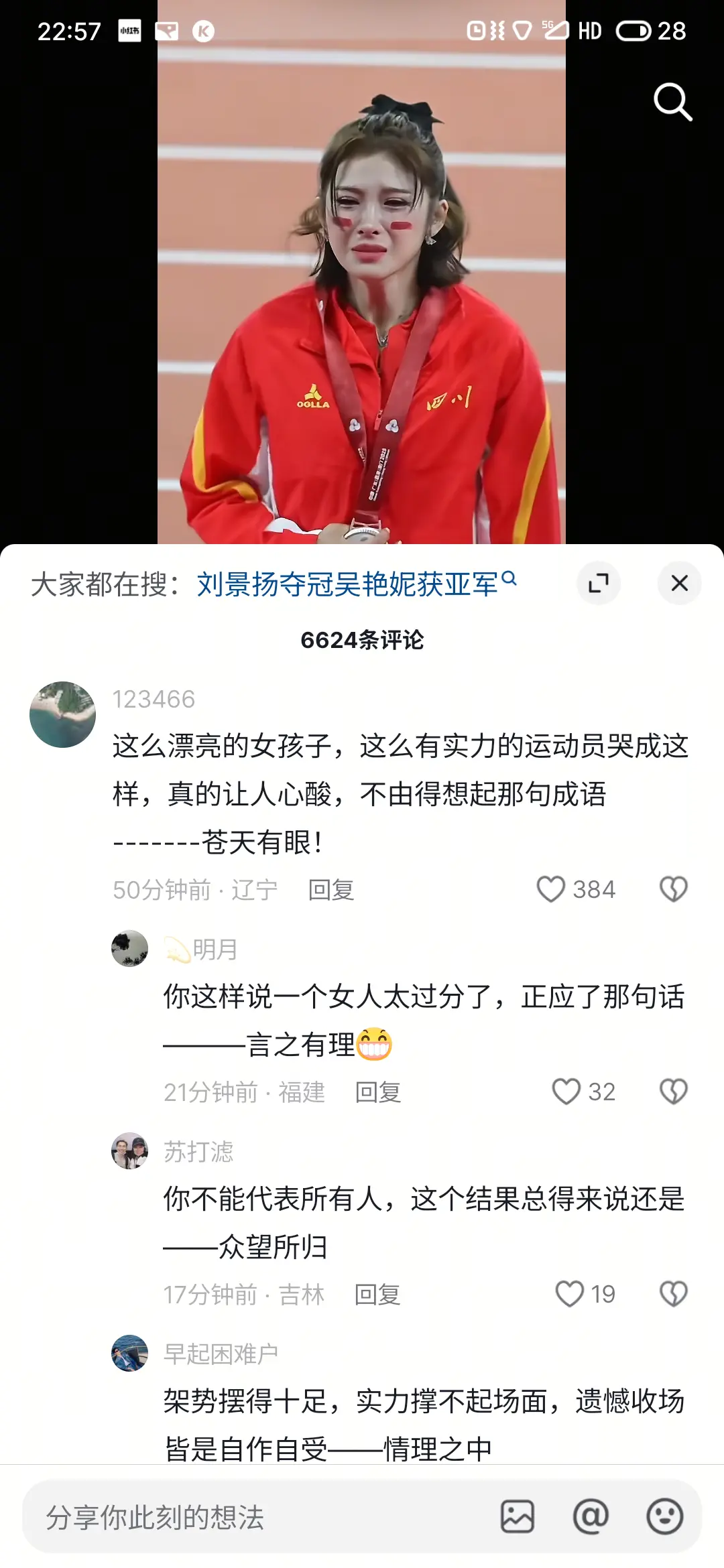Viewport: 724px width, 1568px height.
Task: Reply to 苏打滤's comment
Action: pos(377,1295)
